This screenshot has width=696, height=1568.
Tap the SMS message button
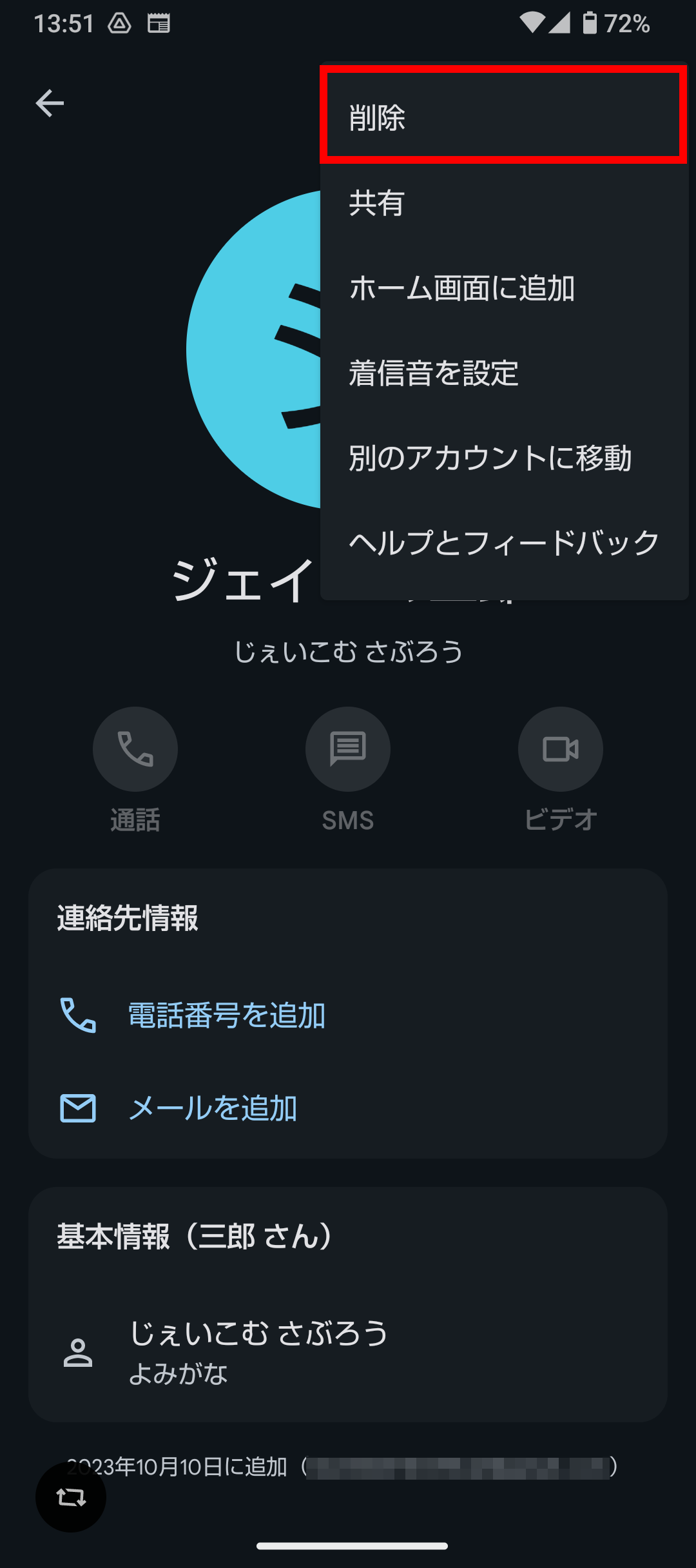(x=348, y=749)
